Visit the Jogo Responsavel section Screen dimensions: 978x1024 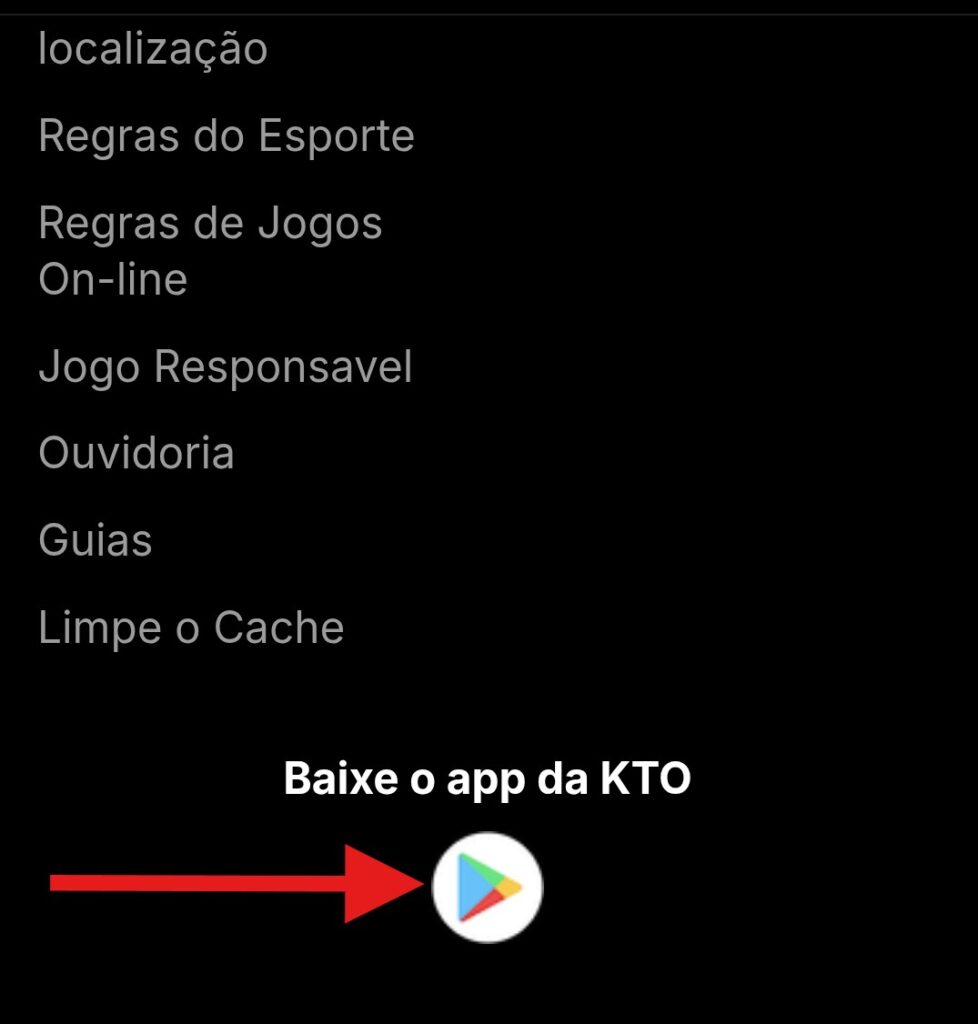(x=225, y=366)
